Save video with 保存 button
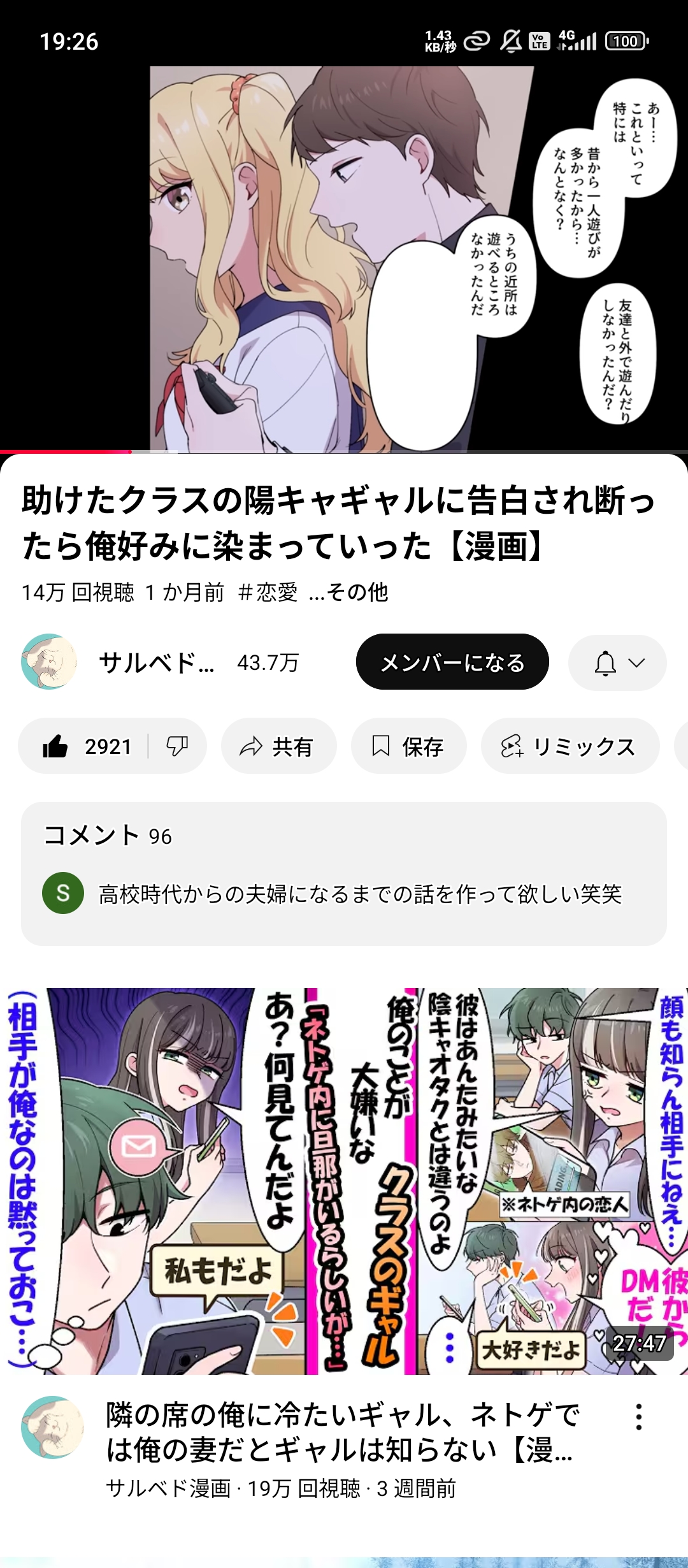This screenshot has width=688, height=1568. [408, 746]
